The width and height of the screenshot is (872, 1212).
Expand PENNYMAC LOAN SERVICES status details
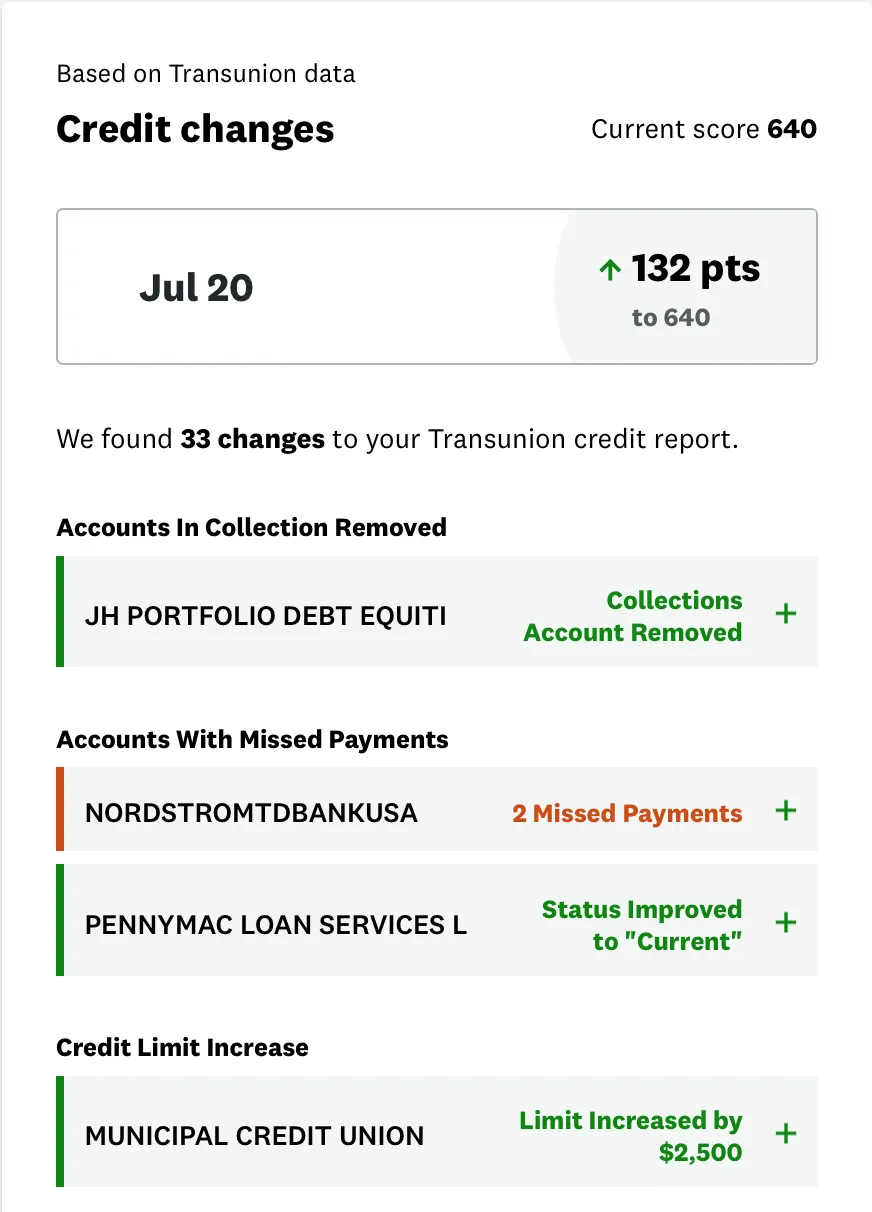click(786, 921)
